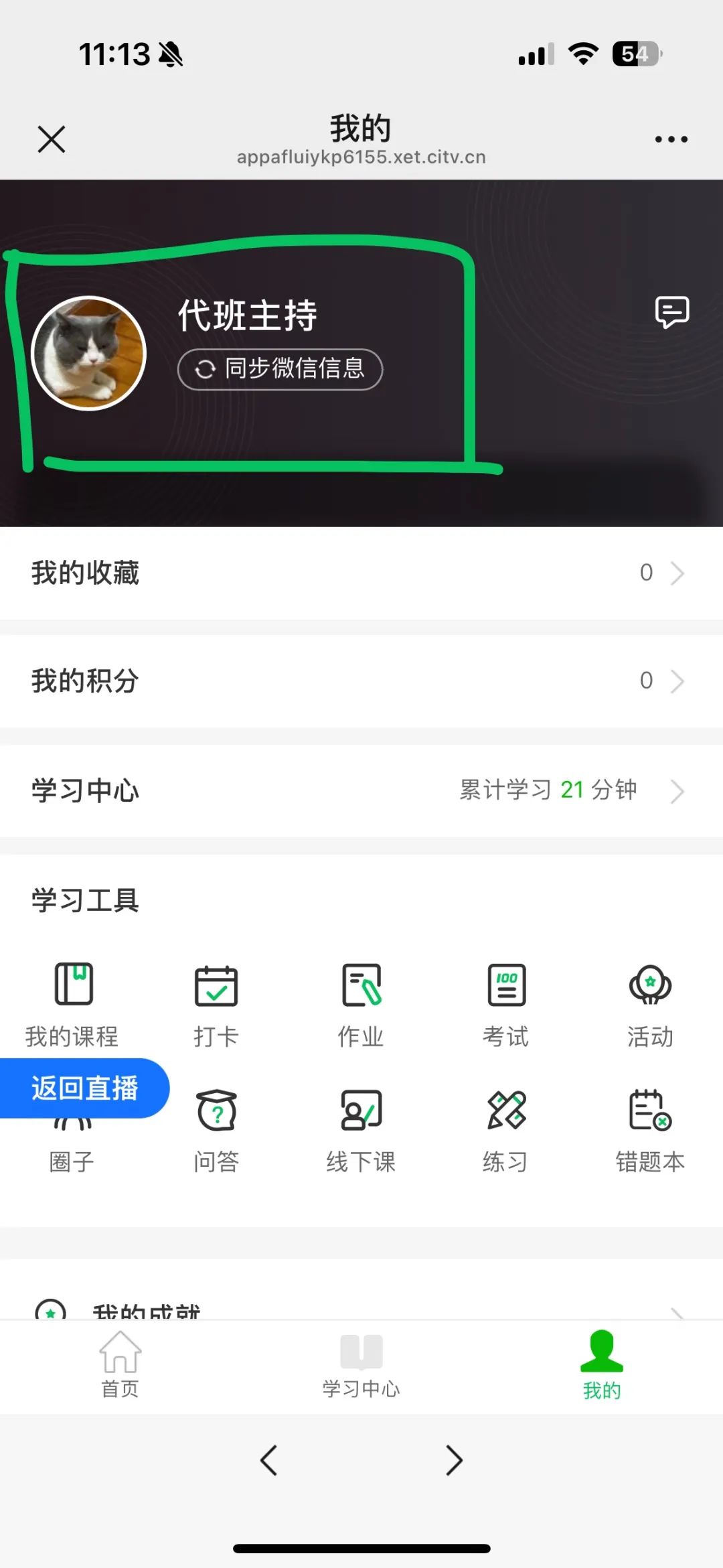Close the page with the X icon
The height and width of the screenshot is (1568, 723).
tap(52, 139)
